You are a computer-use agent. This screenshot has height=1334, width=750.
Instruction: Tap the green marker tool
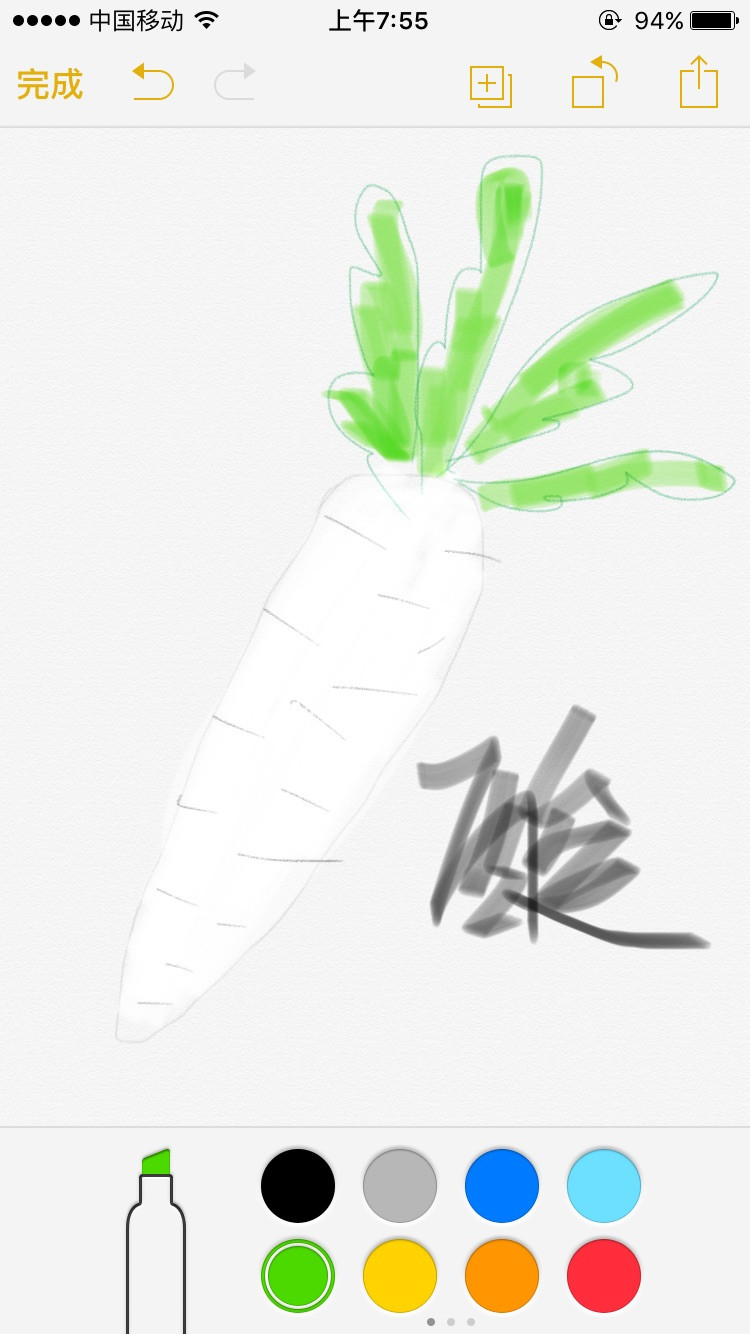point(156,1241)
